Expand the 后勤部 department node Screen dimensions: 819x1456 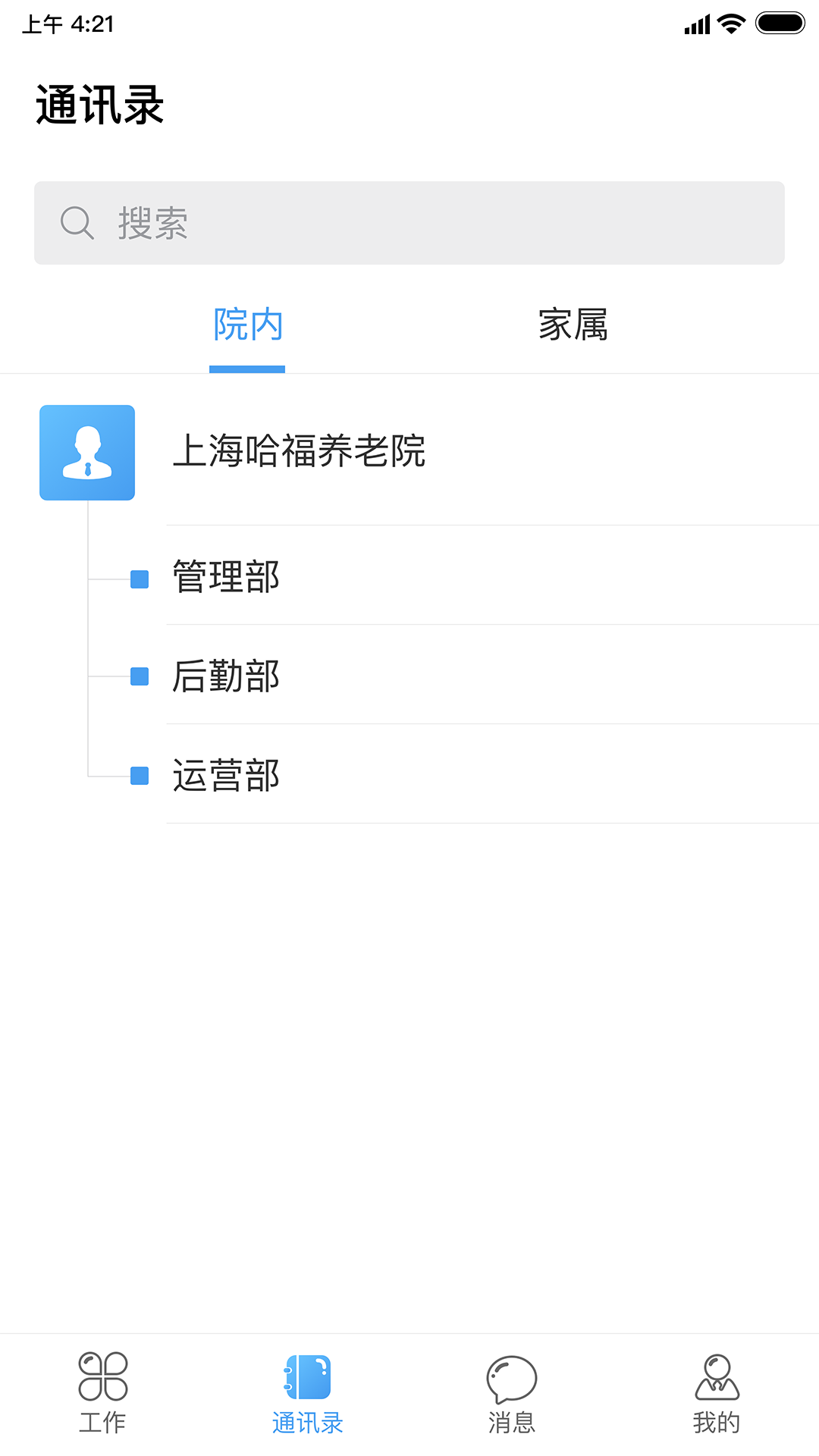pyautogui.click(x=225, y=676)
